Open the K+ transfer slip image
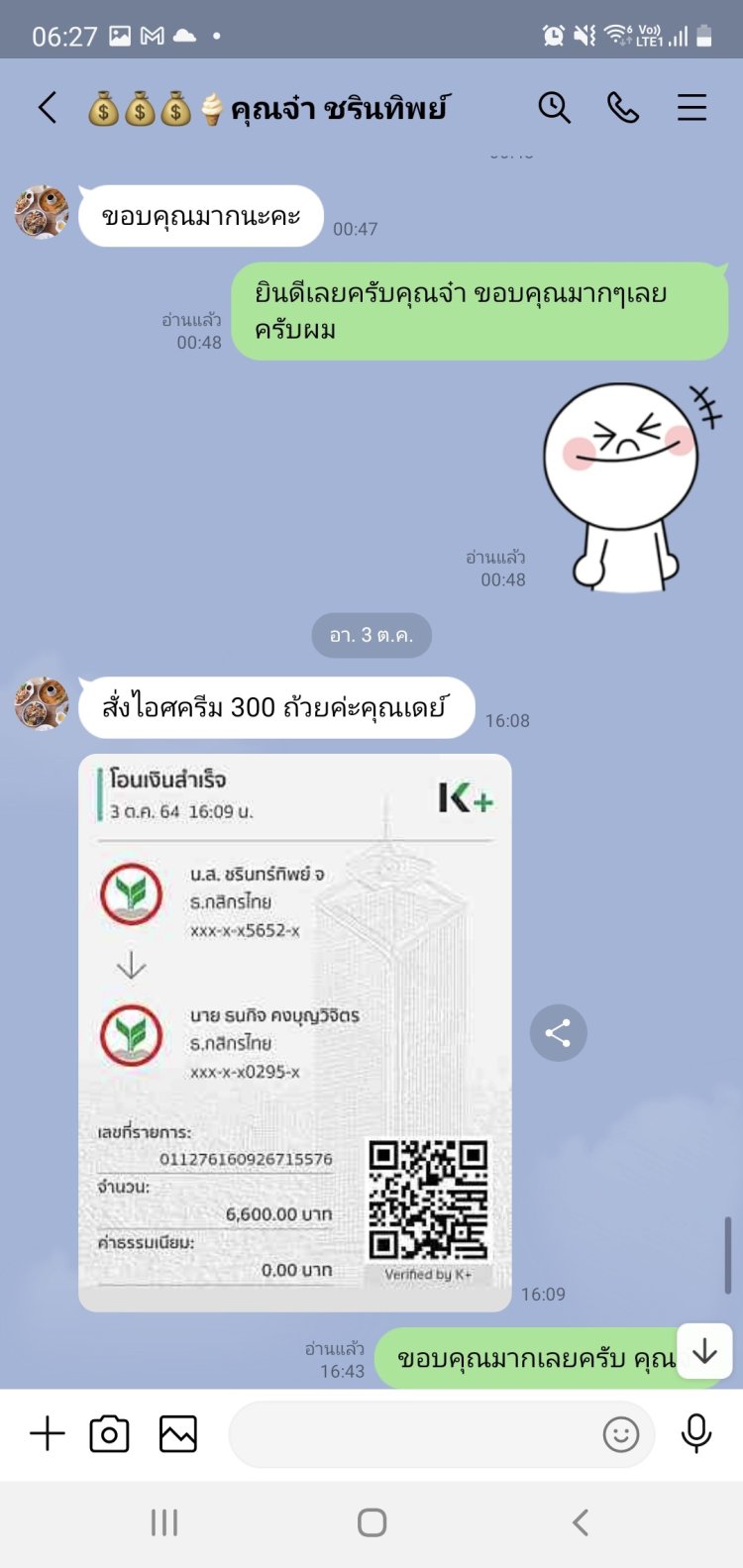743x1568 pixels. (294, 1032)
